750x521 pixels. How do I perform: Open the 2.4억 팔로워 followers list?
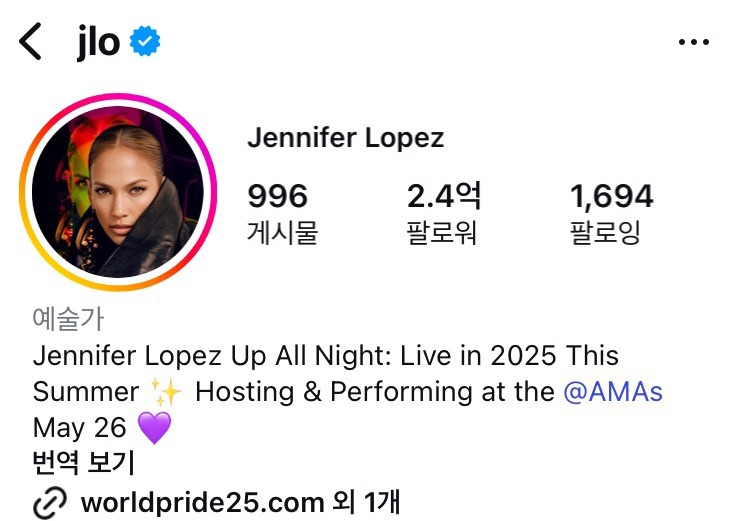point(442,212)
